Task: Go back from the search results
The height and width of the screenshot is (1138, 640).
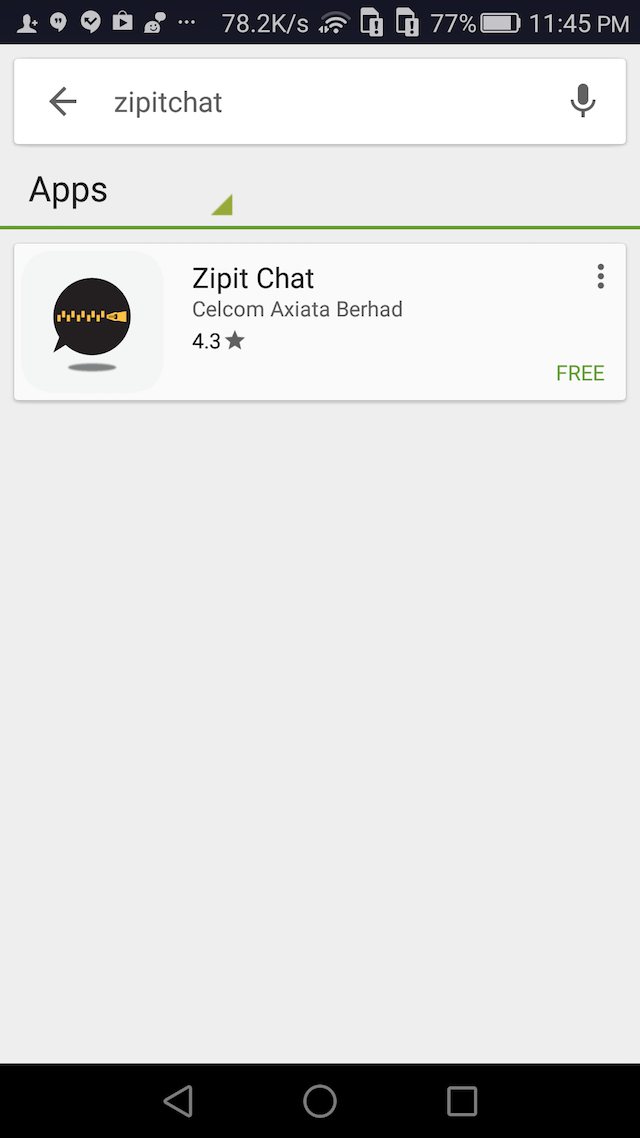Action: click(63, 101)
